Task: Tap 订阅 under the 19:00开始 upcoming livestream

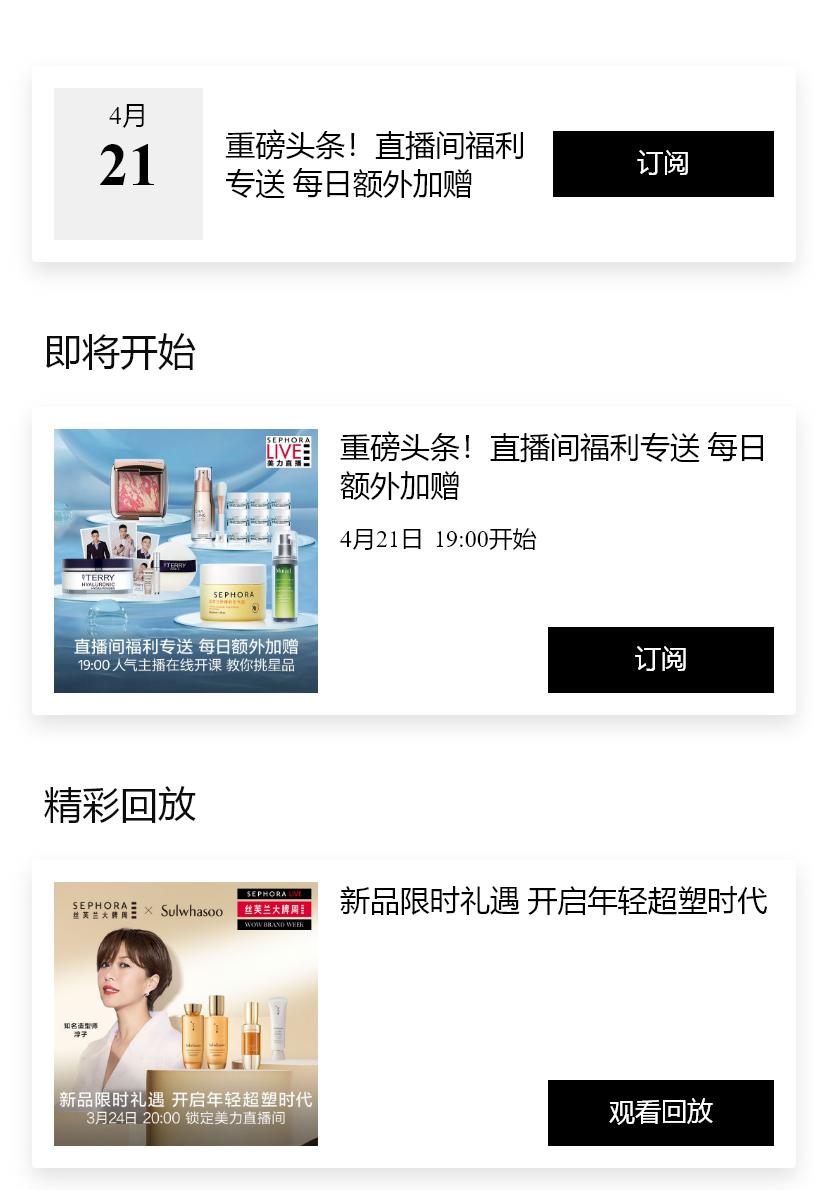Action: pos(660,660)
